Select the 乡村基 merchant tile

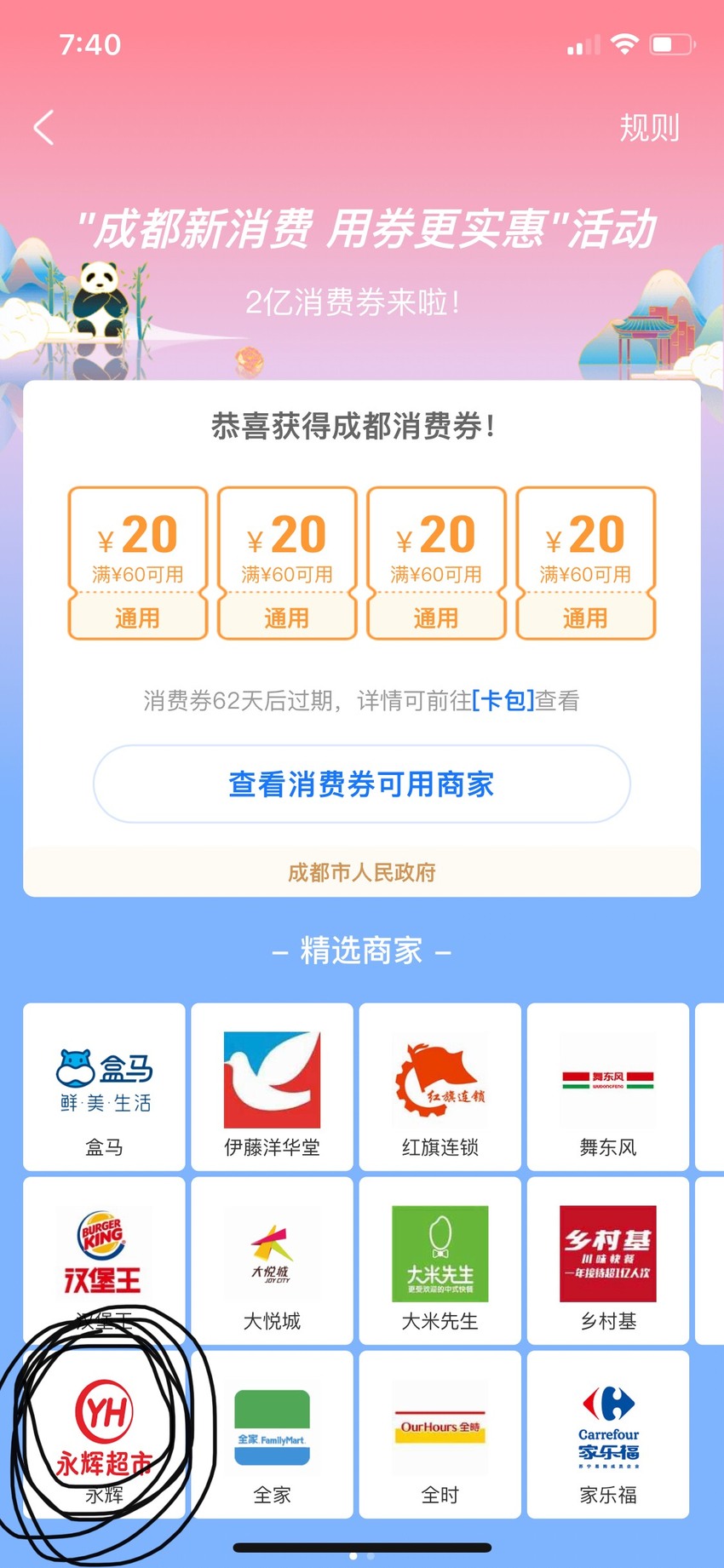tap(608, 1261)
